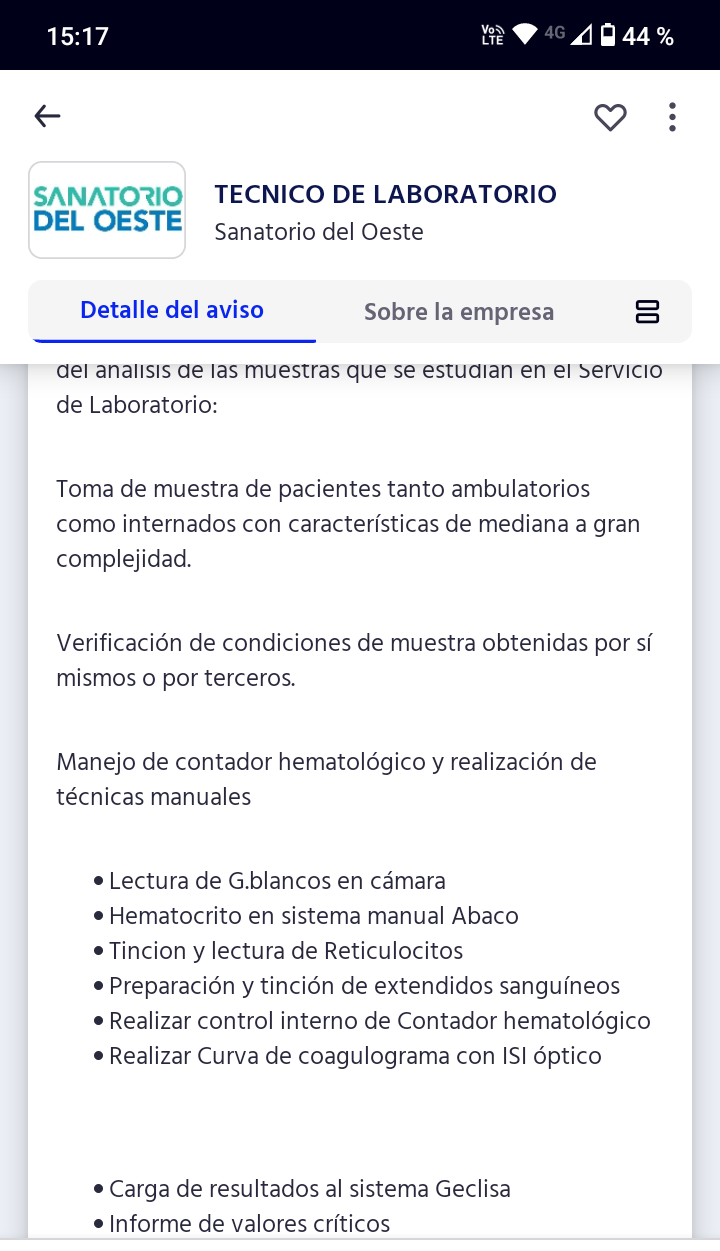Open the three-dot overflow menu
Viewport: 720px width, 1251px height.
(672, 117)
